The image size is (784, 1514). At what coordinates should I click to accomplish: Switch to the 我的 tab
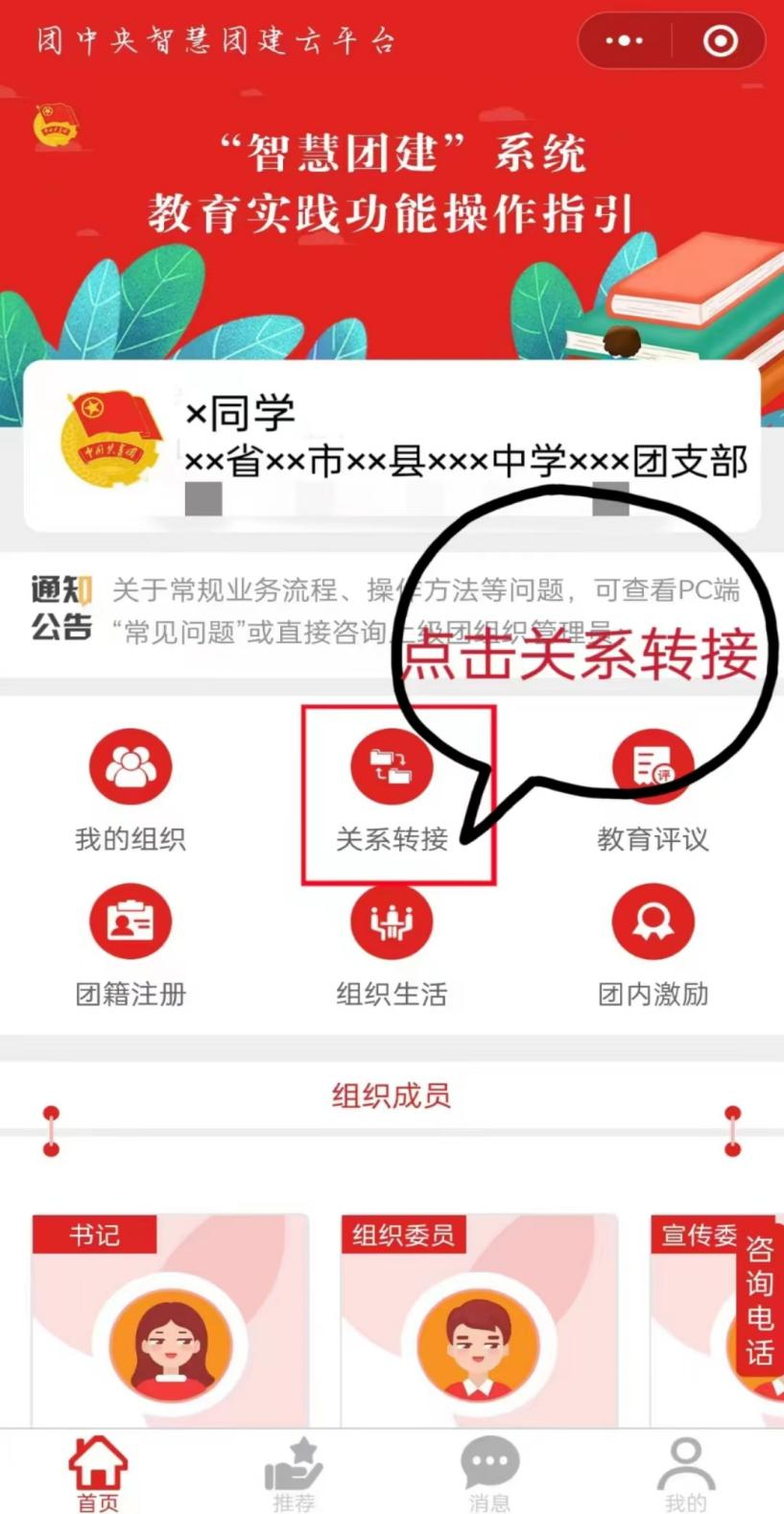(685, 1474)
